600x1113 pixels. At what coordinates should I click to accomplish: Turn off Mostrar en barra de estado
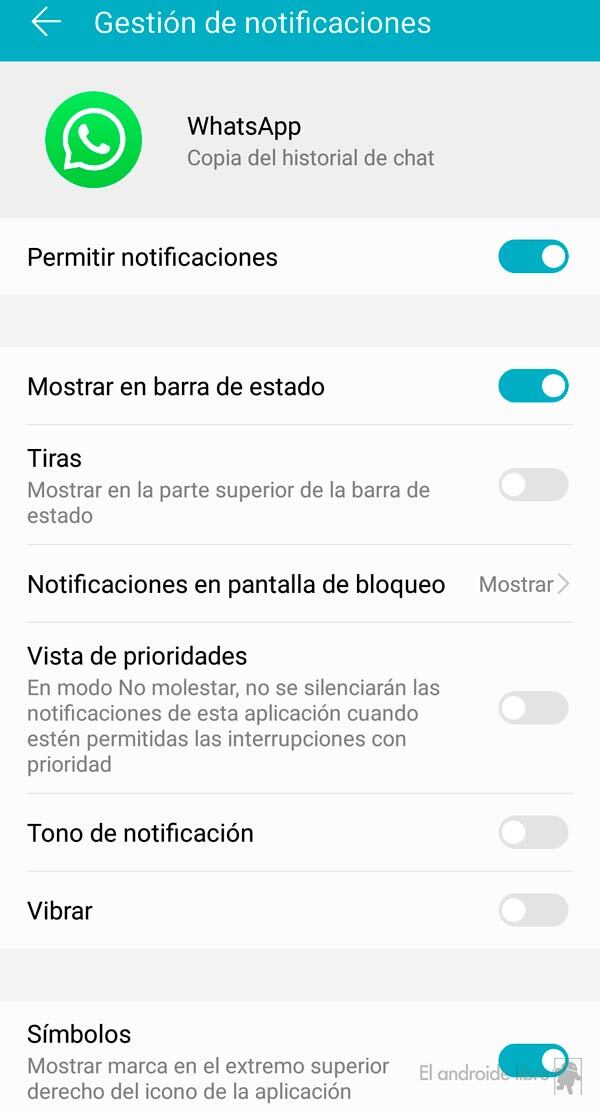coord(533,386)
